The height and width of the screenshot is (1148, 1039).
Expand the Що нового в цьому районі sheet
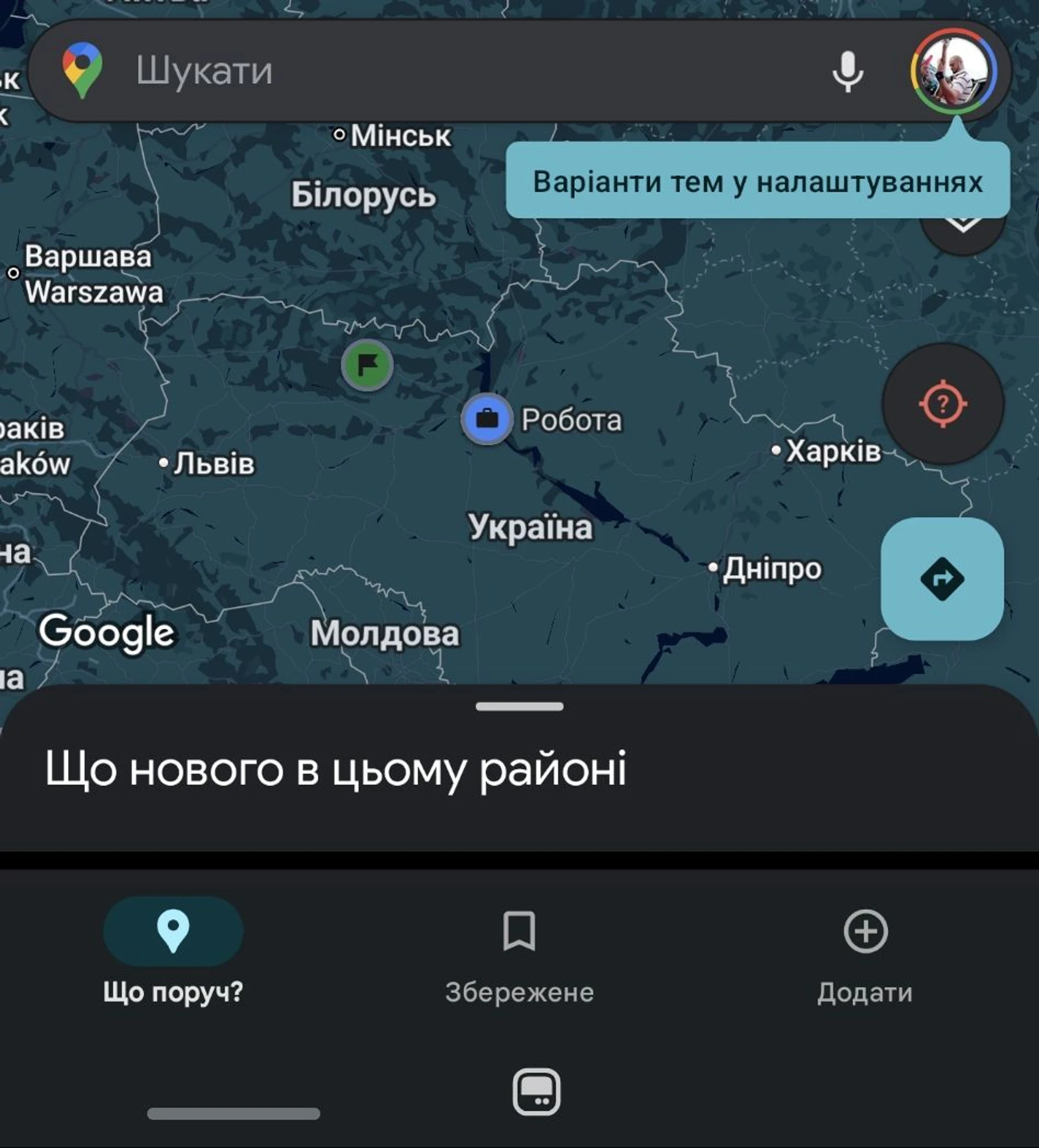(519, 707)
